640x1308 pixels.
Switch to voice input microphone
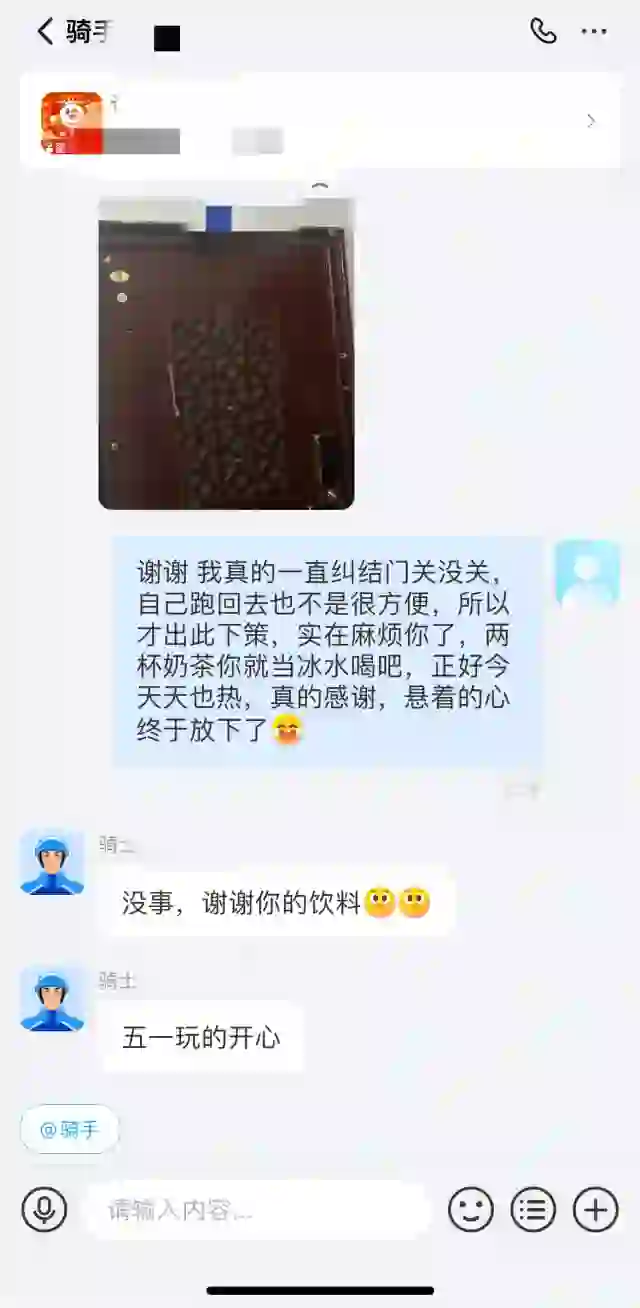44,1211
